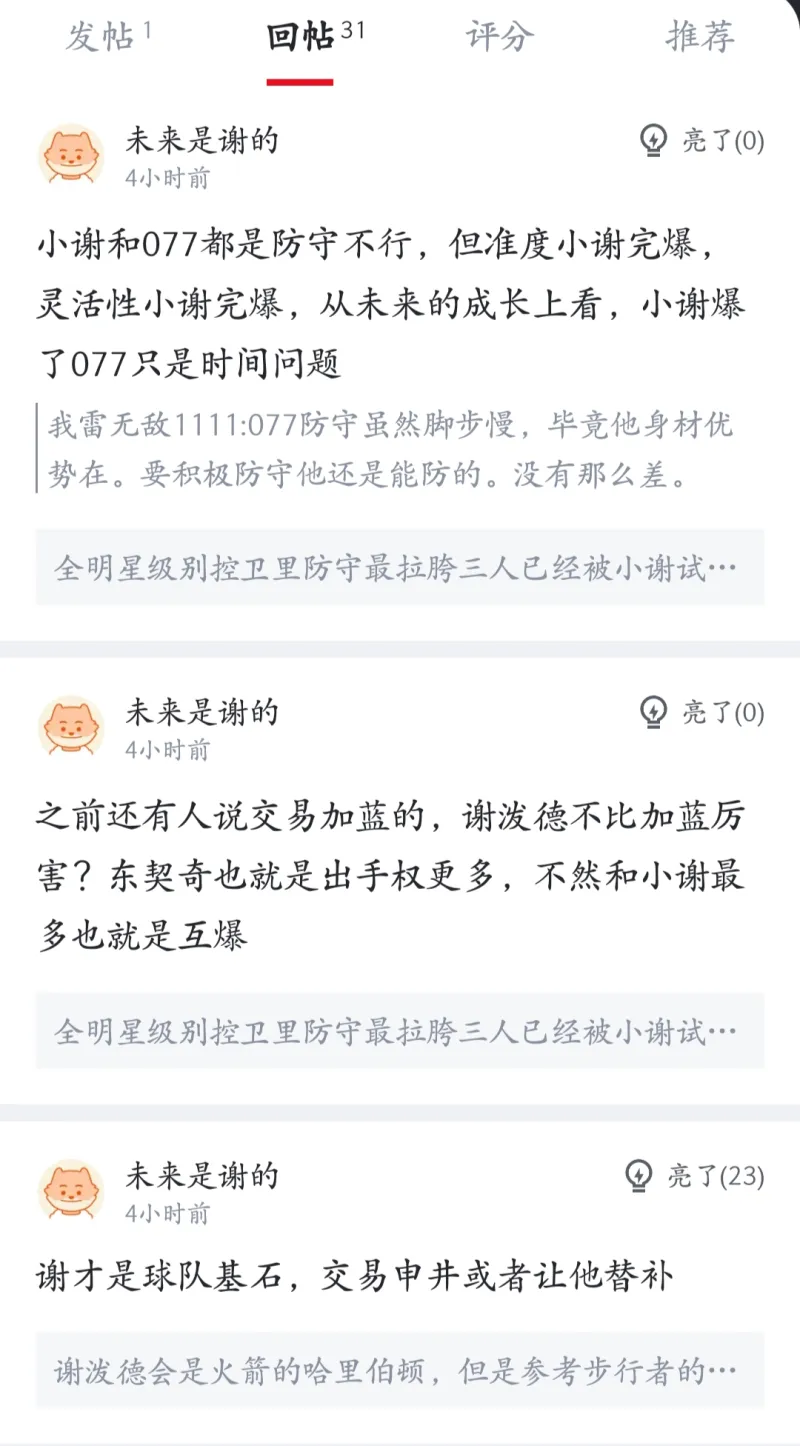The height and width of the screenshot is (1446, 800).
Task: Click username 未来是谢的 on the third reply
Action: tap(203, 1176)
